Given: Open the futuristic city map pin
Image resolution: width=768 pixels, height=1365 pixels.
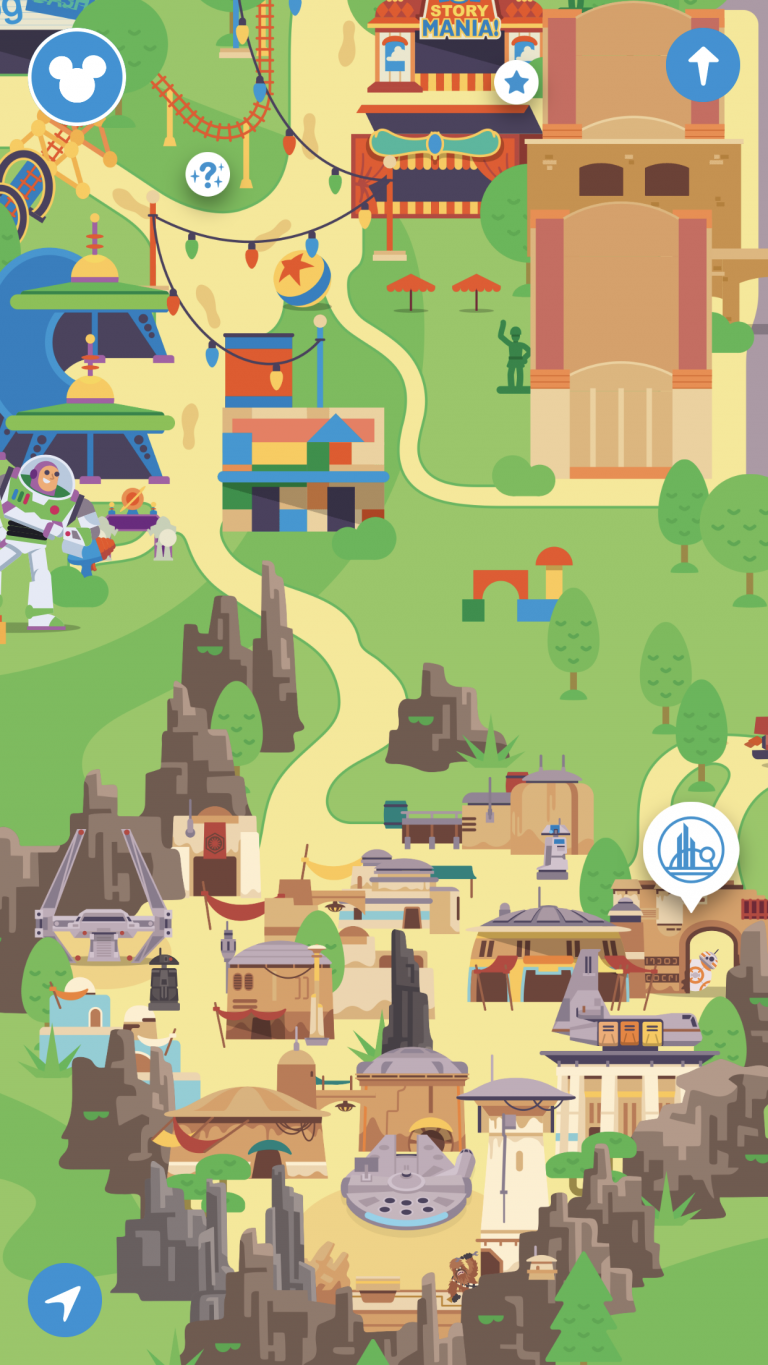Looking at the screenshot, I should click(x=691, y=850).
